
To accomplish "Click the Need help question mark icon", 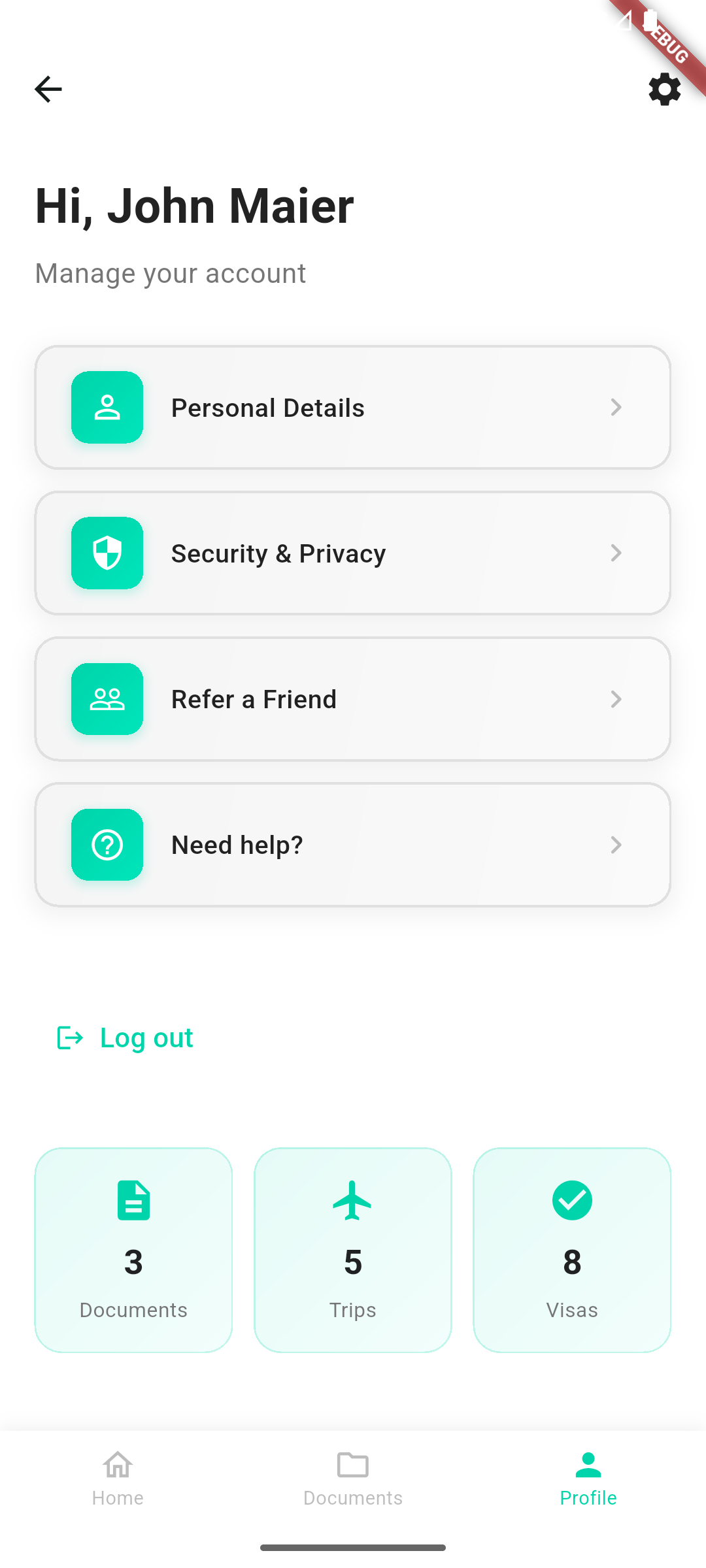I will click(x=107, y=844).
